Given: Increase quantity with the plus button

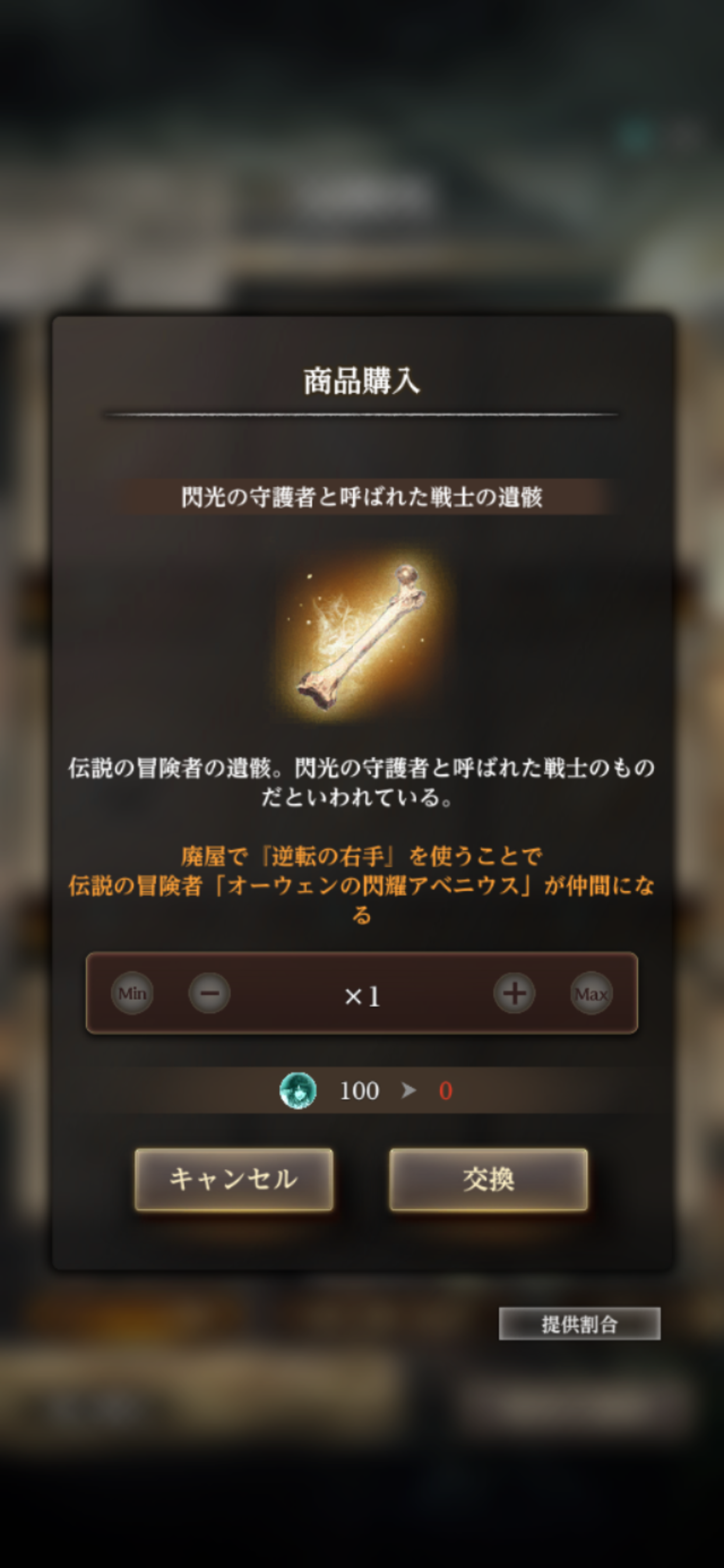Looking at the screenshot, I should click(514, 993).
